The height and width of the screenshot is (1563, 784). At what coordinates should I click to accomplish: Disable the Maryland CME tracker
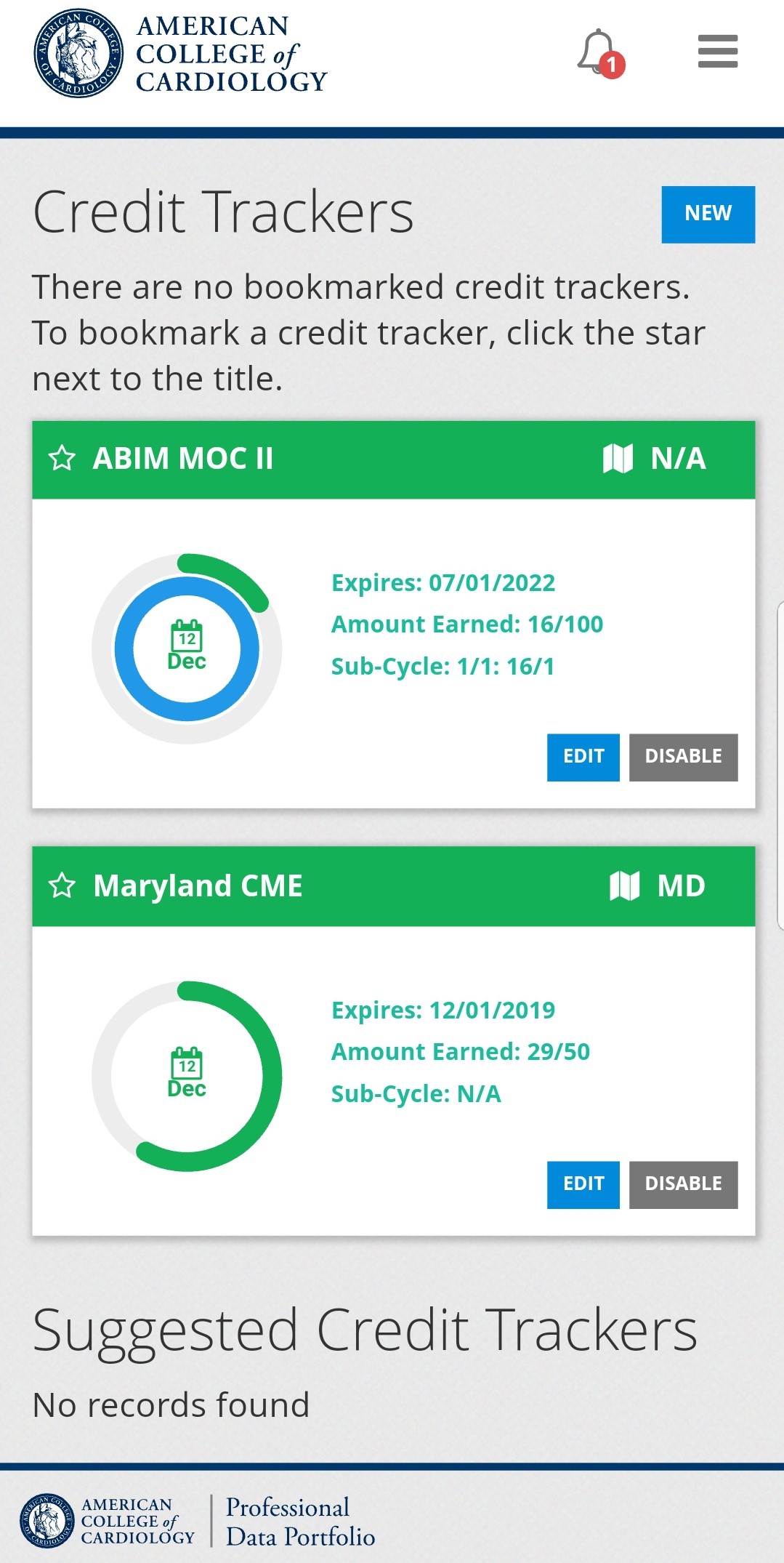pos(683,1184)
